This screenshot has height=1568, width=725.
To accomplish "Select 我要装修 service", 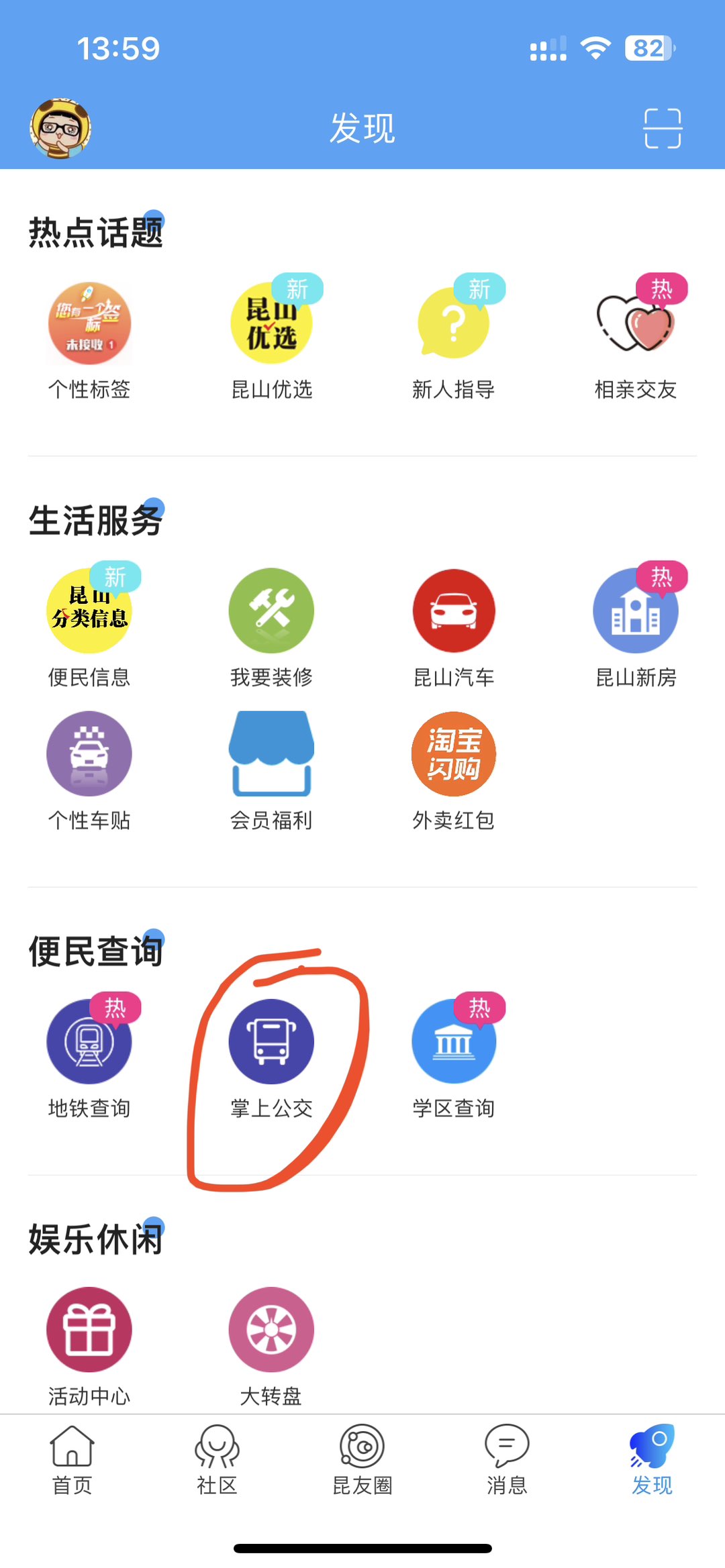I will pyautogui.click(x=272, y=611).
